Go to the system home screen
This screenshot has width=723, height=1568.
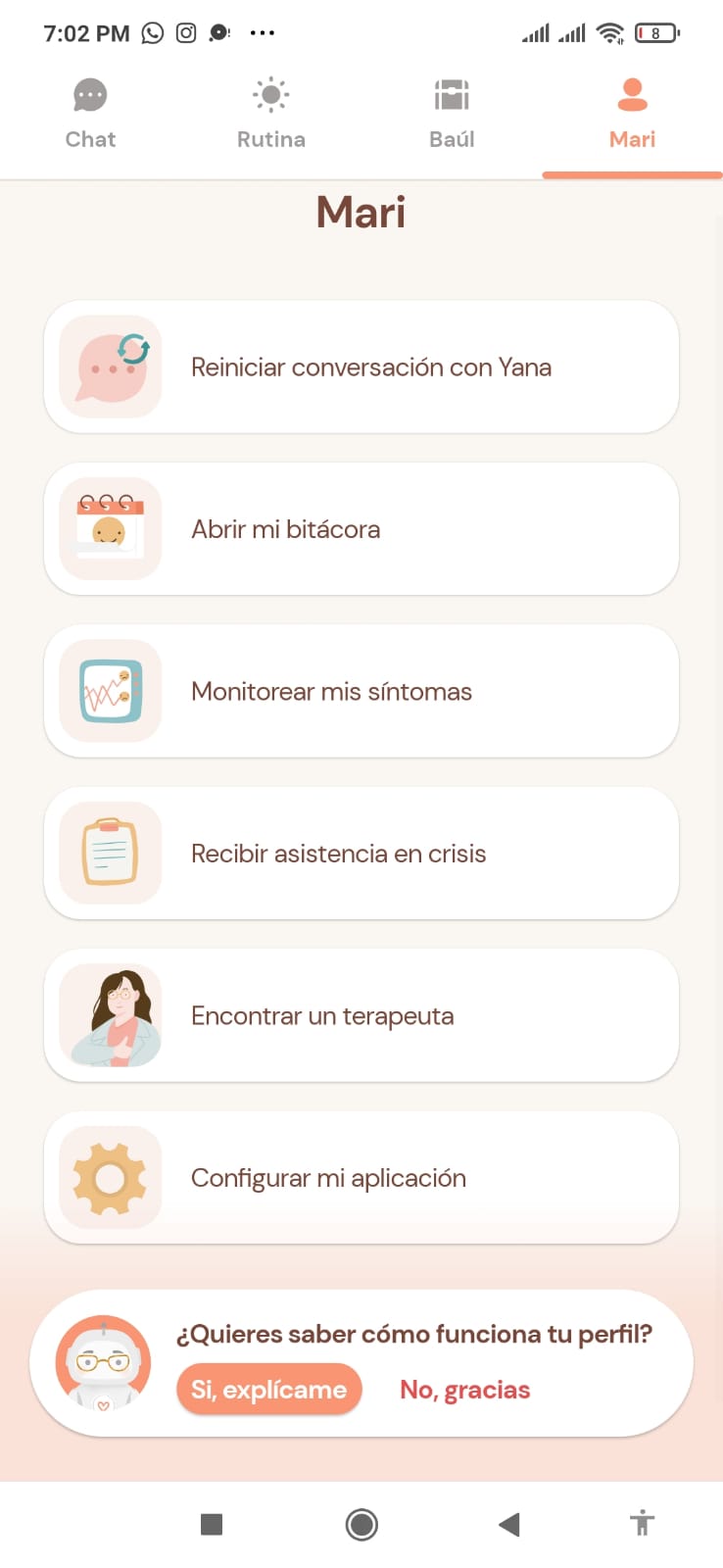tap(361, 1524)
